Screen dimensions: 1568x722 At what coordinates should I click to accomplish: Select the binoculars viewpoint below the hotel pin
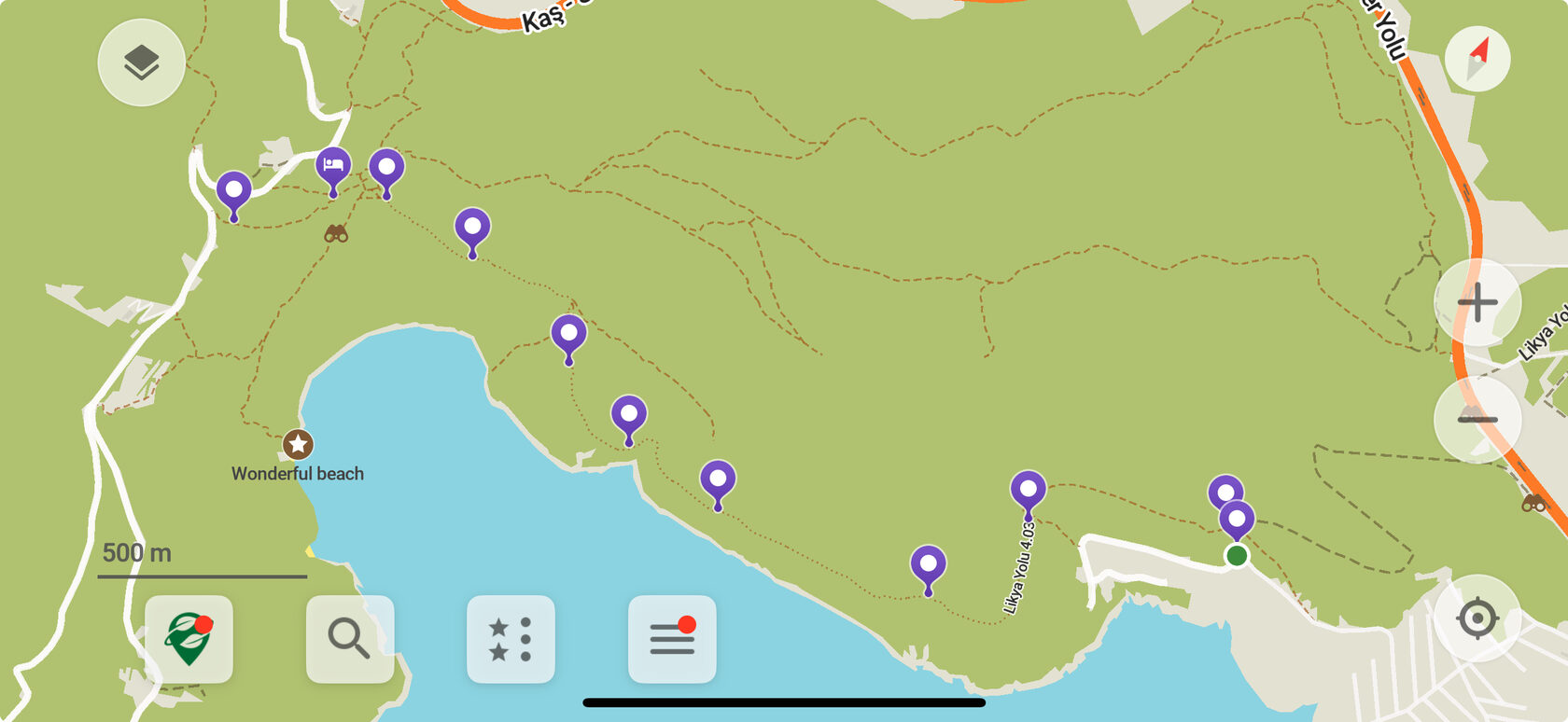click(x=336, y=233)
